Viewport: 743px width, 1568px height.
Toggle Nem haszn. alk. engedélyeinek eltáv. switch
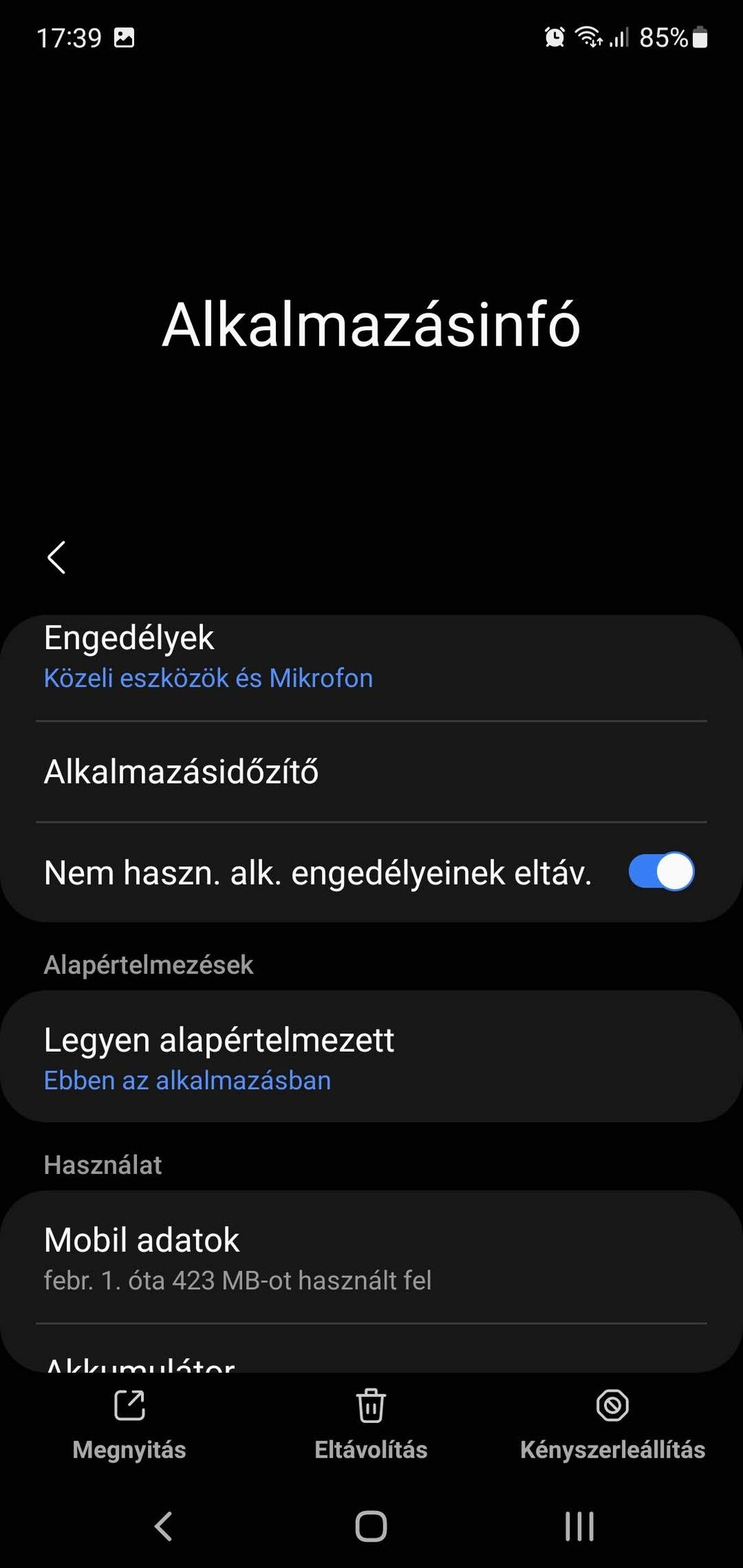pyautogui.click(x=661, y=872)
